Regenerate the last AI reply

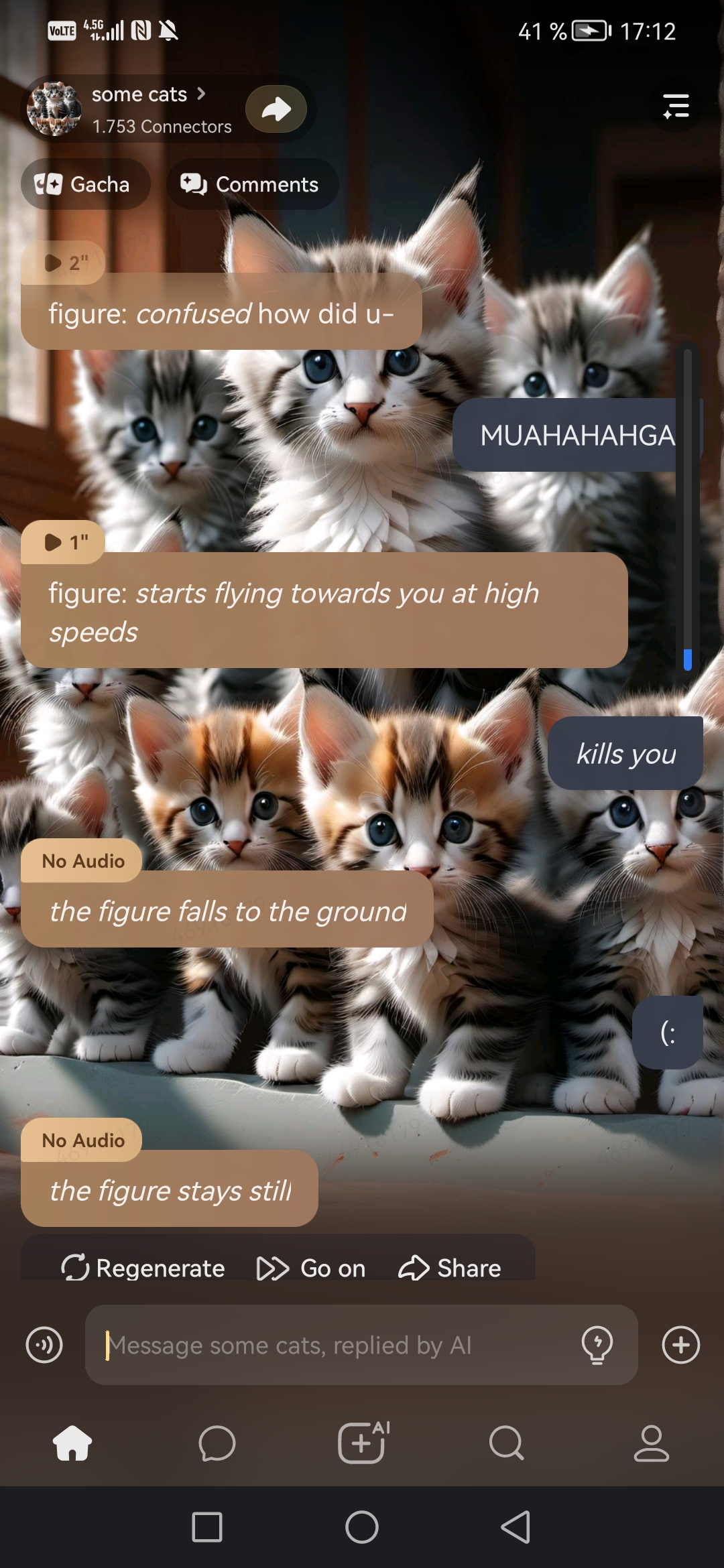[143, 1268]
